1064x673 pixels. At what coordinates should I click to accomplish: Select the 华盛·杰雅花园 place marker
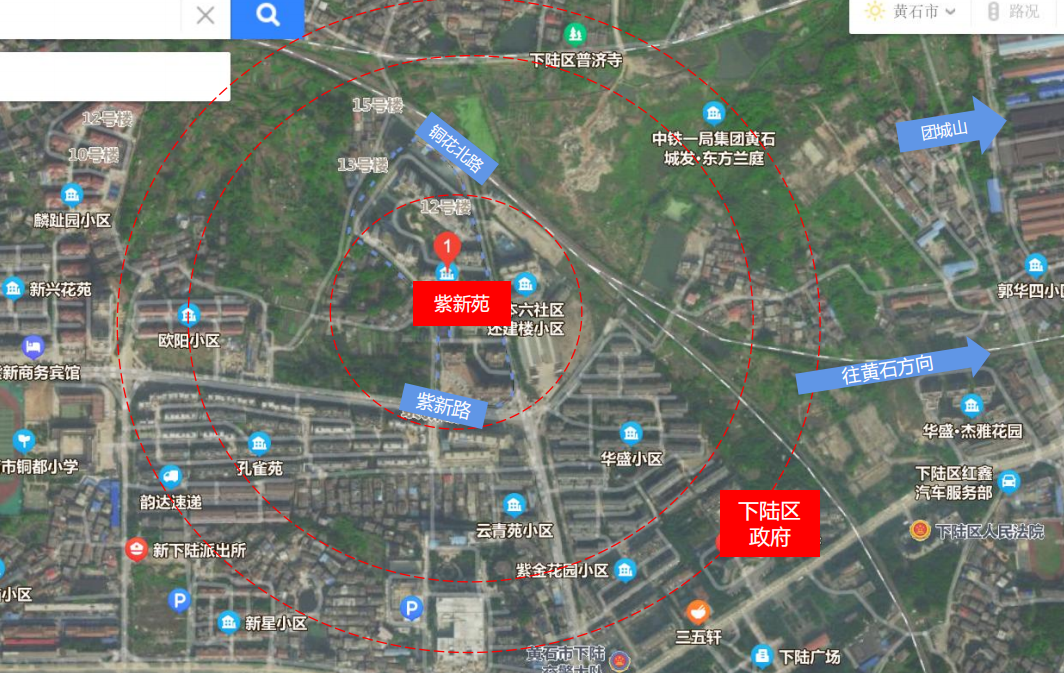(972, 406)
